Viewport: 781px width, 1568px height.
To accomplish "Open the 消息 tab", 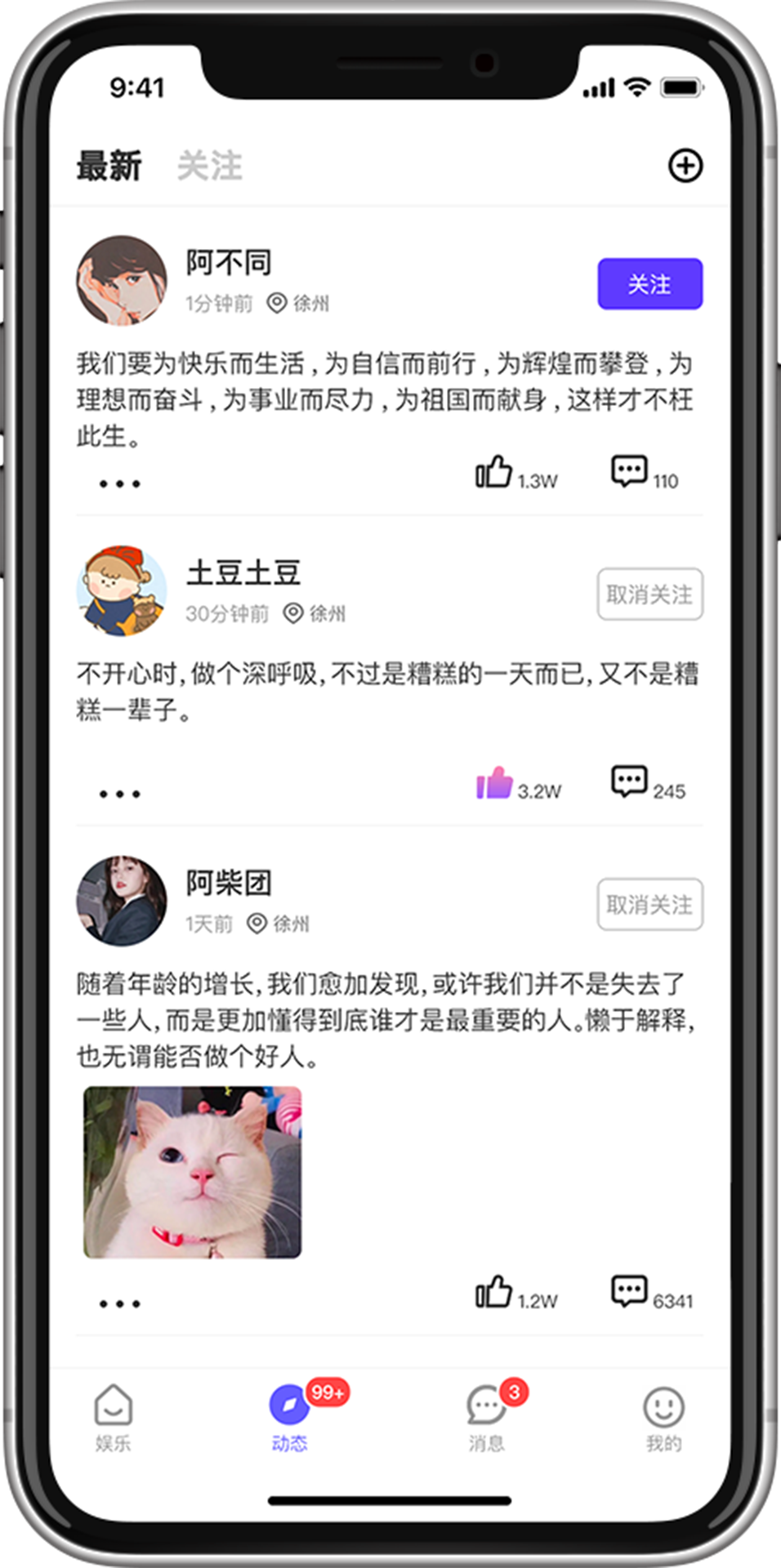I will [x=487, y=1418].
